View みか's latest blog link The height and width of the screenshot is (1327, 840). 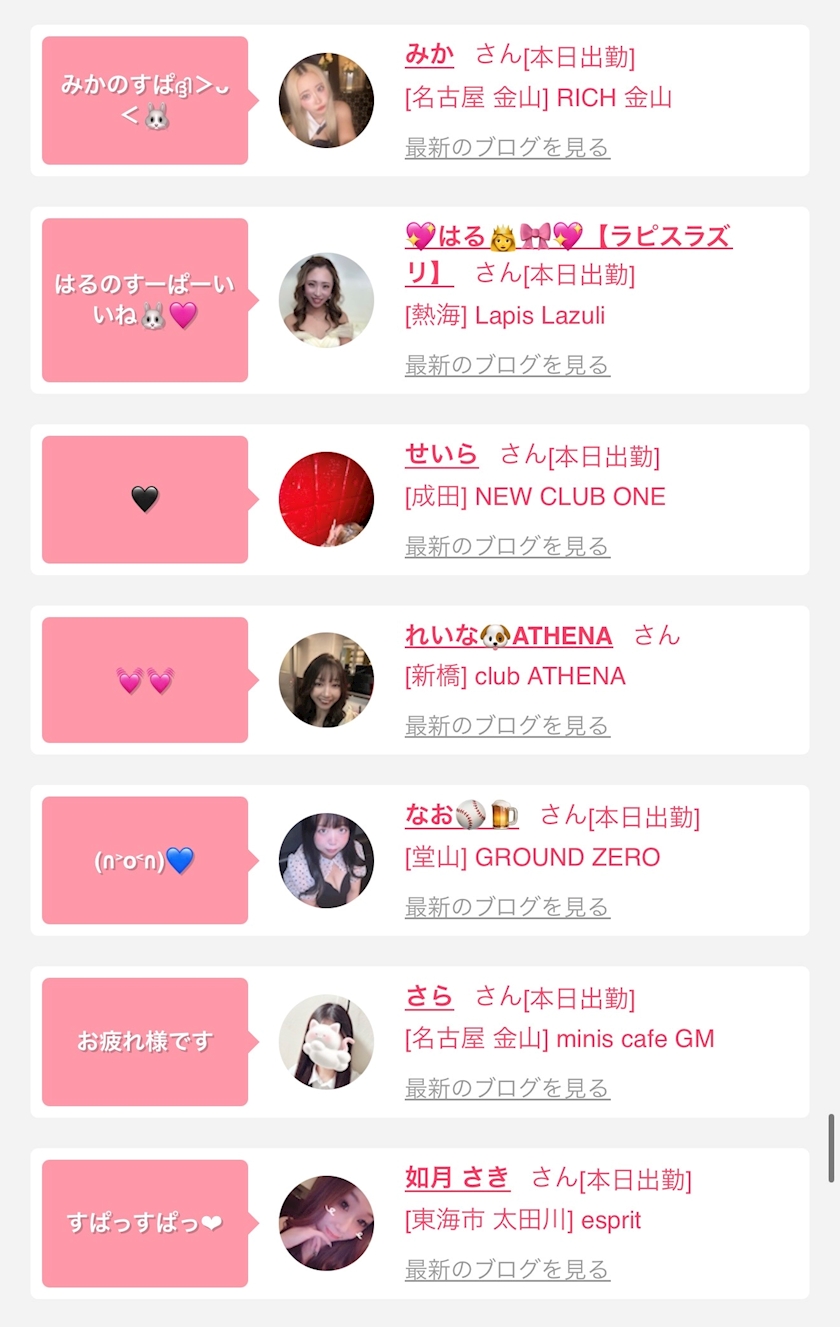[x=507, y=148]
